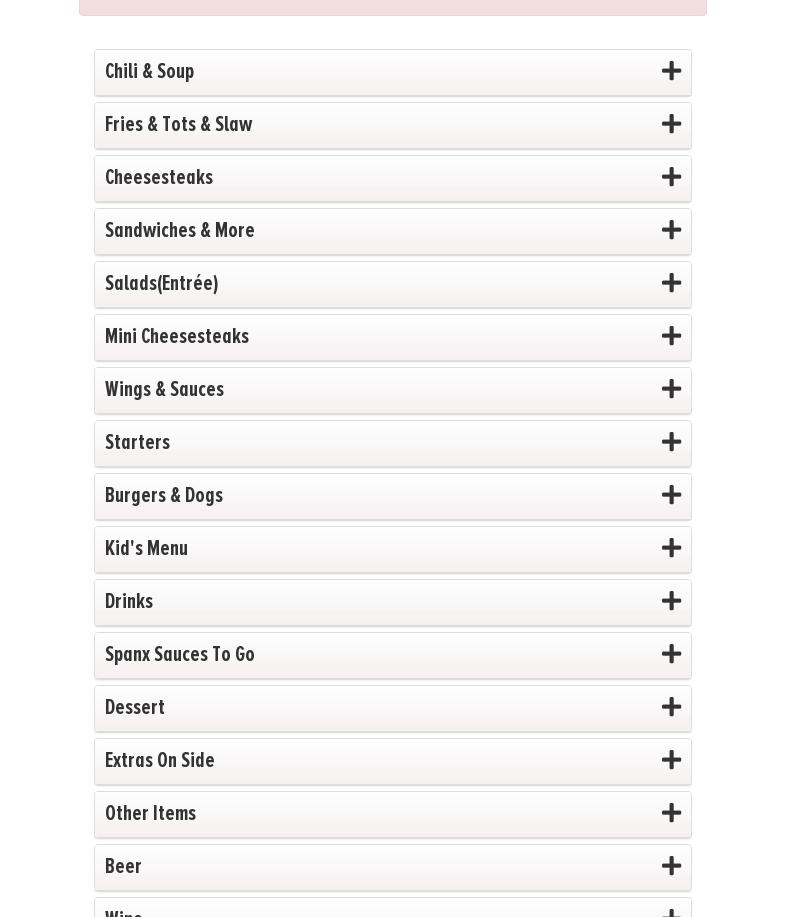Image resolution: width=785 pixels, height=917 pixels.
Task: Open the Kid's Menu section
Action: point(392,549)
